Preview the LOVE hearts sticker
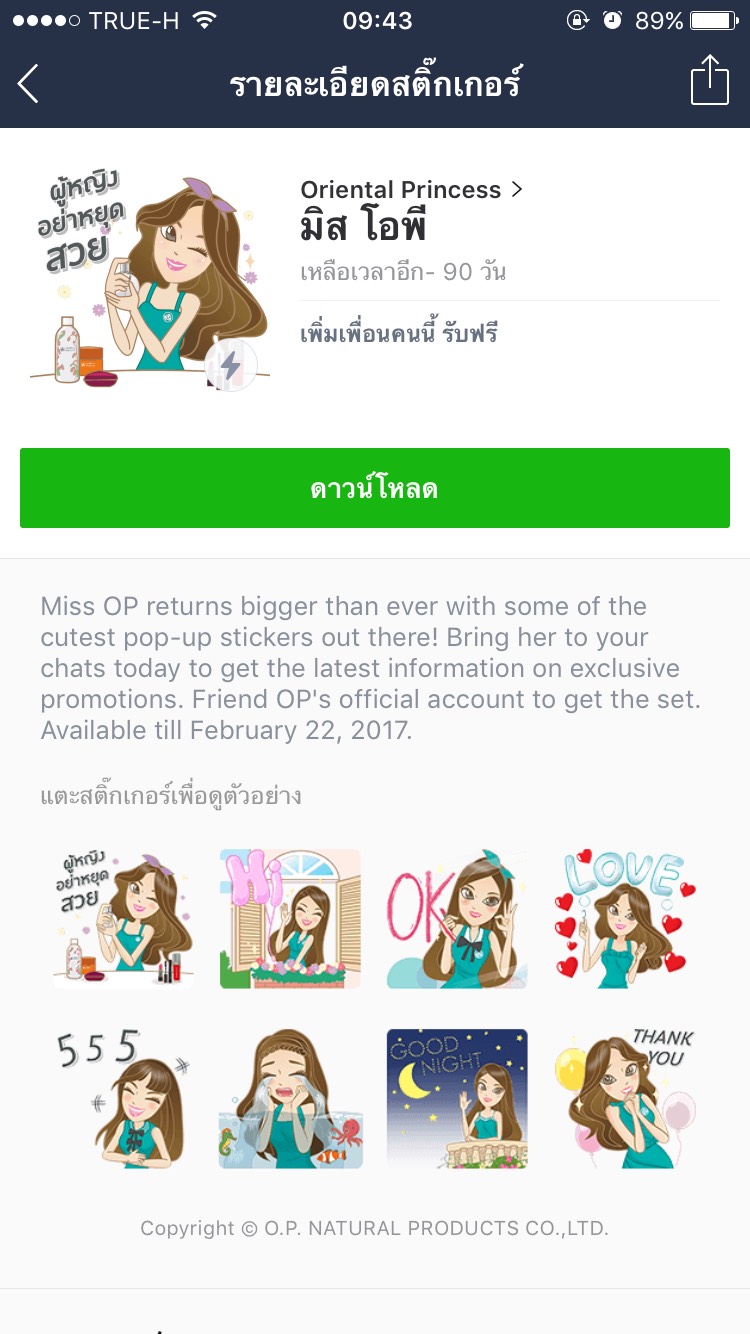The width and height of the screenshot is (750, 1334). (x=624, y=919)
